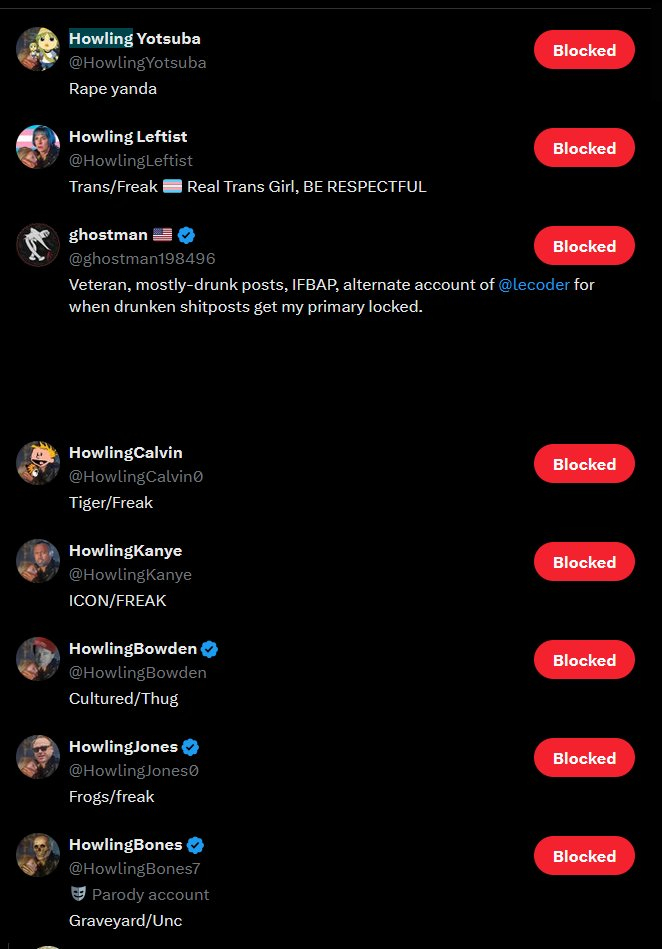Image resolution: width=662 pixels, height=949 pixels.
Task: View Howling Leftist's profile row
Action: [x=128, y=137]
